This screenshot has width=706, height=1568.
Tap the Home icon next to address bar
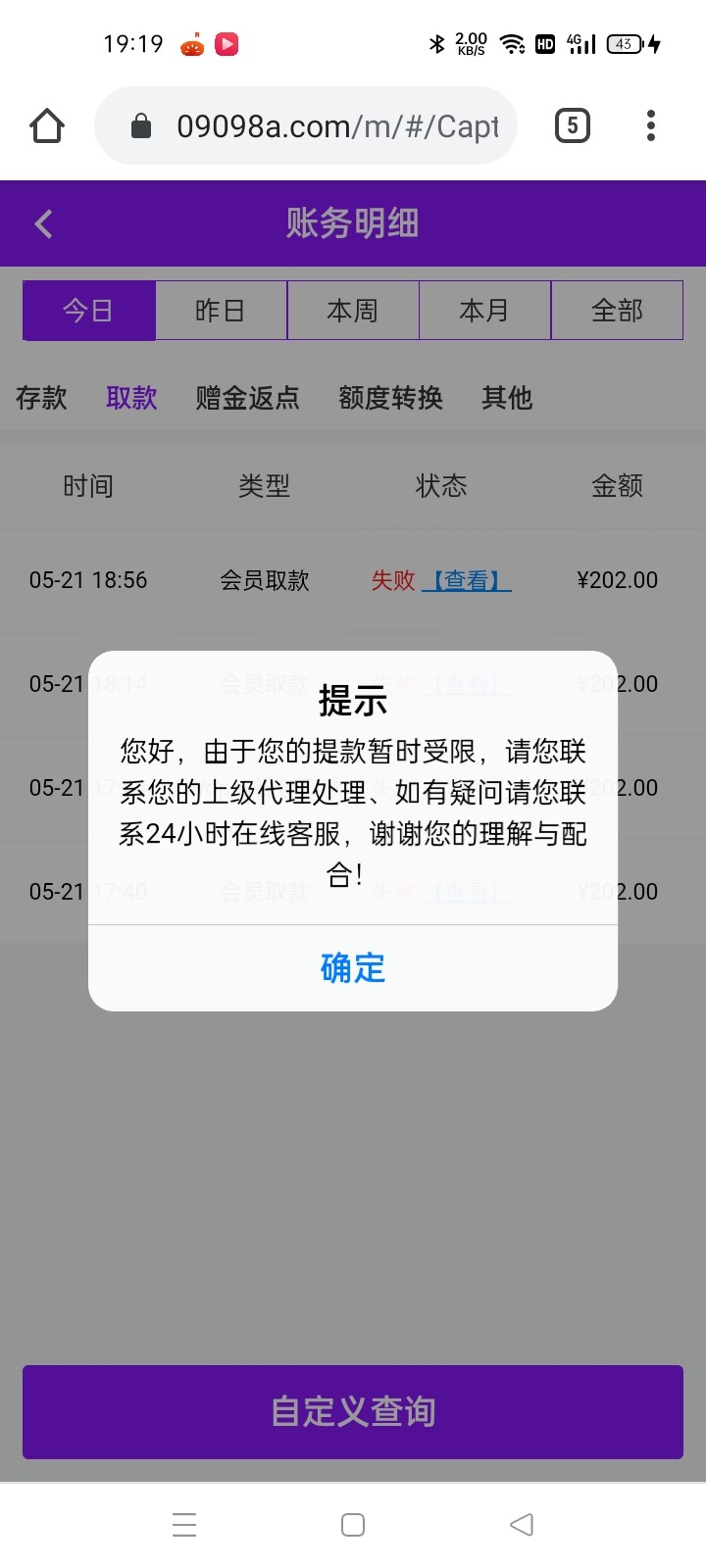(x=46, y=125)
